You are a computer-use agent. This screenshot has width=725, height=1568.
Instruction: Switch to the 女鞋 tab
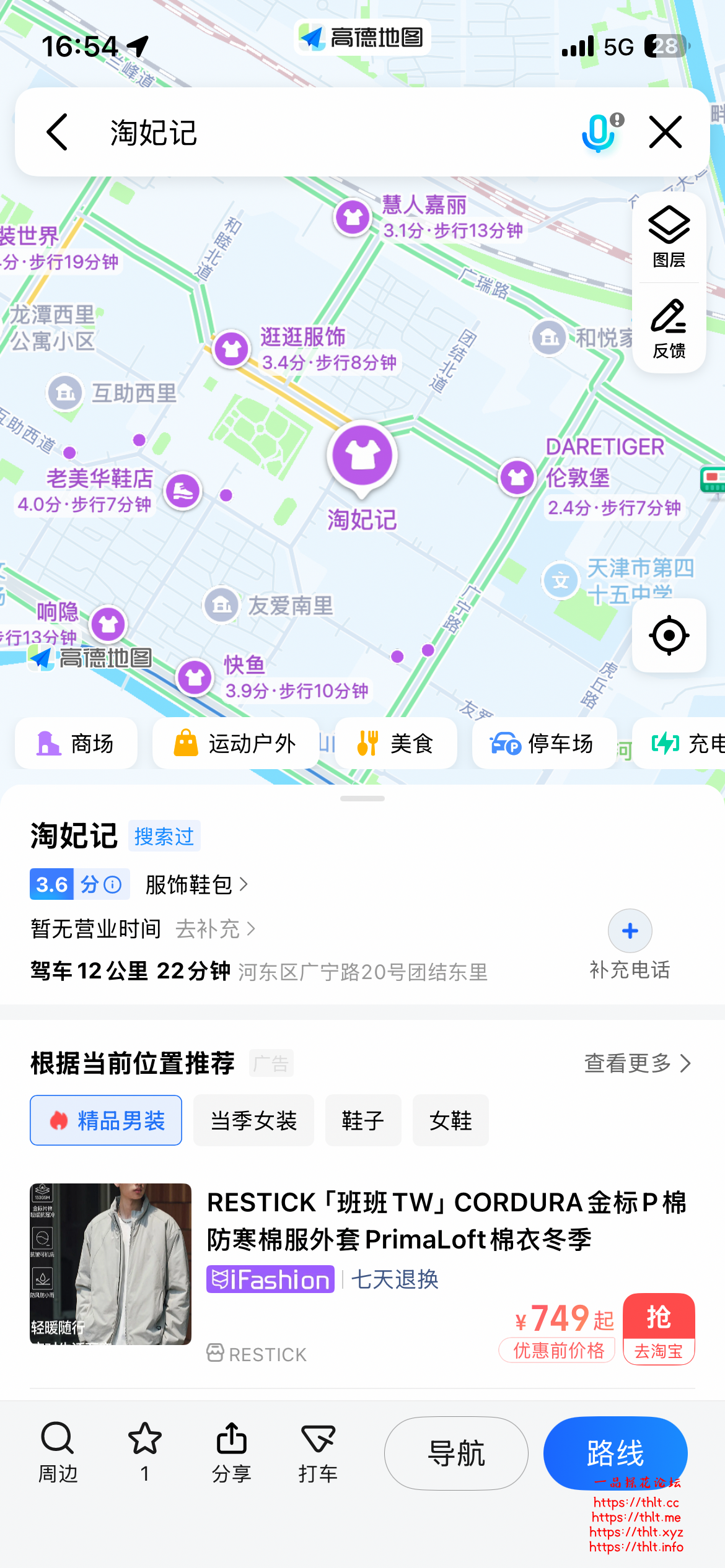tap(450, 1120)
